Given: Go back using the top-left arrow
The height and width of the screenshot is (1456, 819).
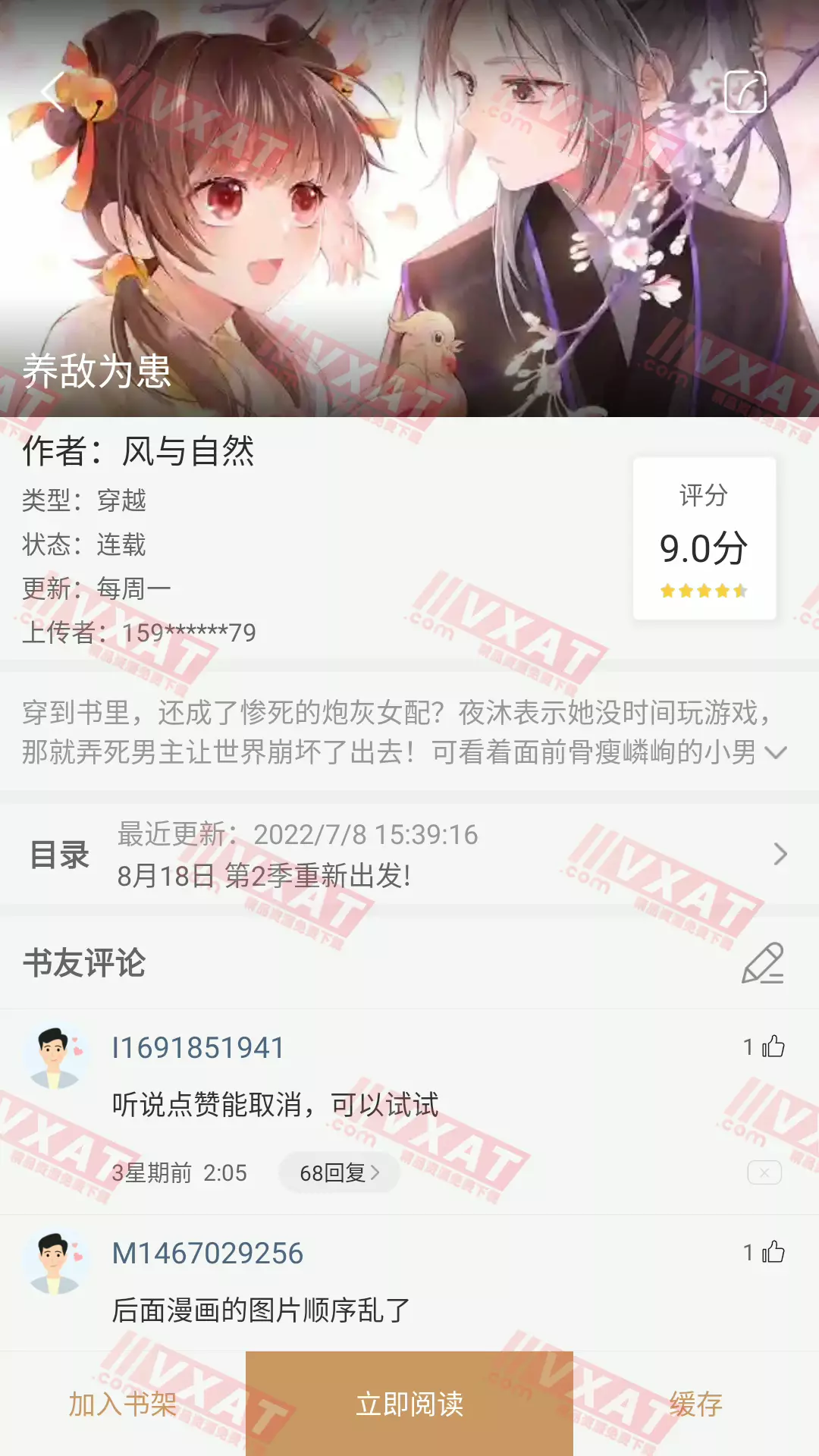Looking at the screenshot, I should click(53, 93).
